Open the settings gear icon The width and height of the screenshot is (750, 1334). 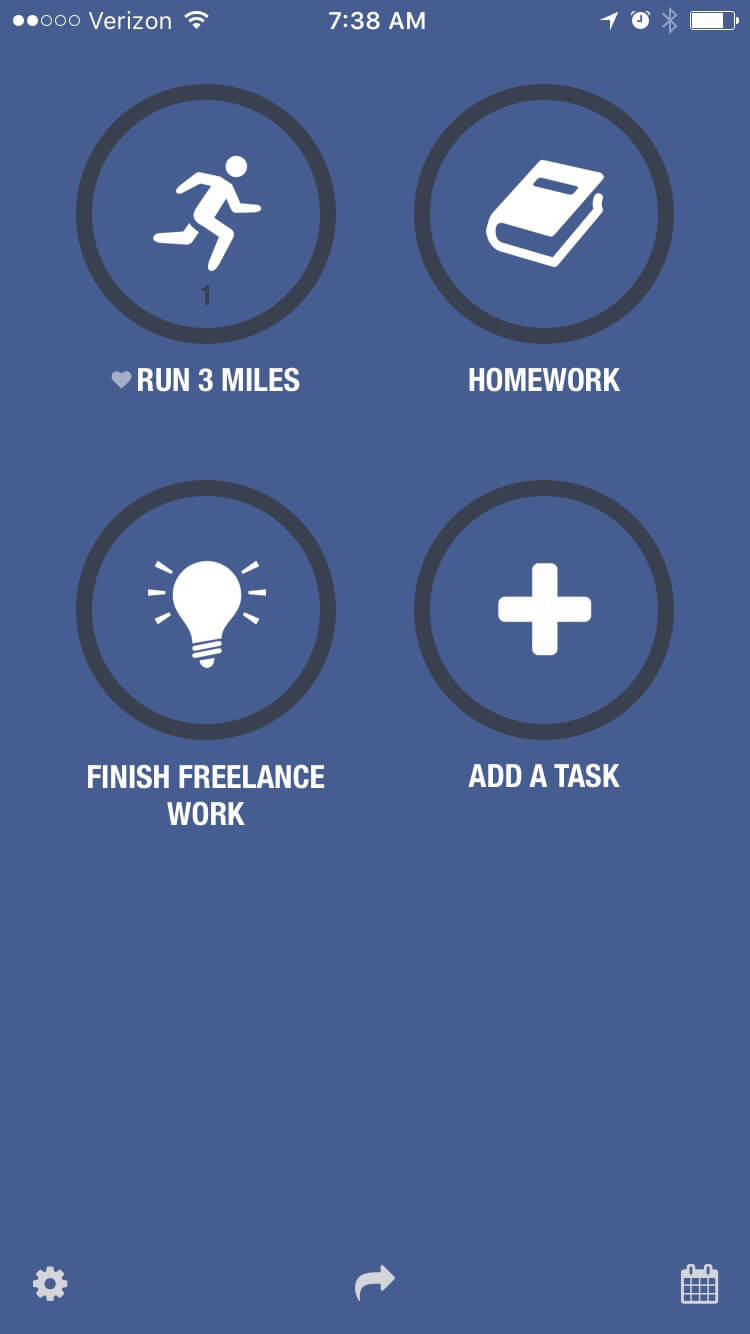point(50,1283)
